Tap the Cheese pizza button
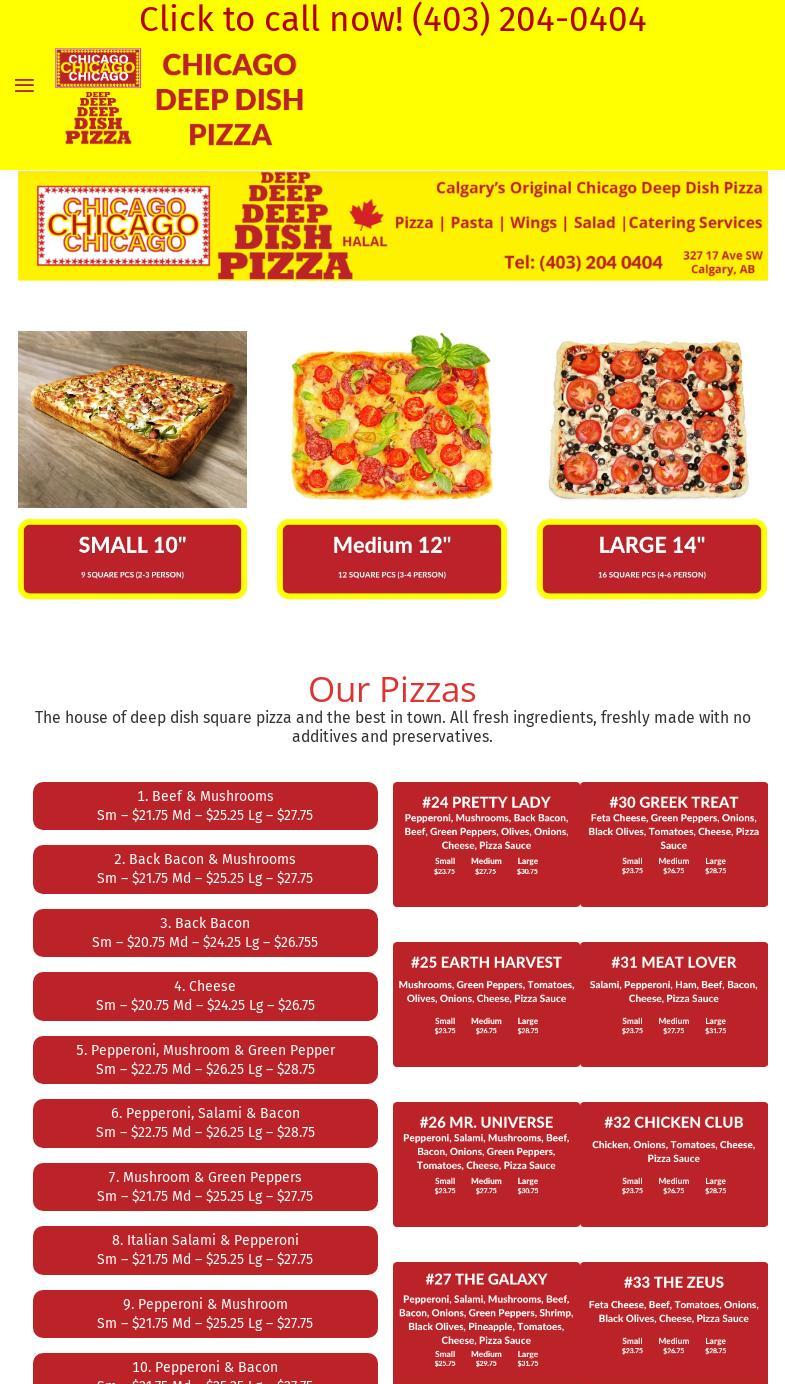This screenshot has height=1384, width=785. click(205, 996)
